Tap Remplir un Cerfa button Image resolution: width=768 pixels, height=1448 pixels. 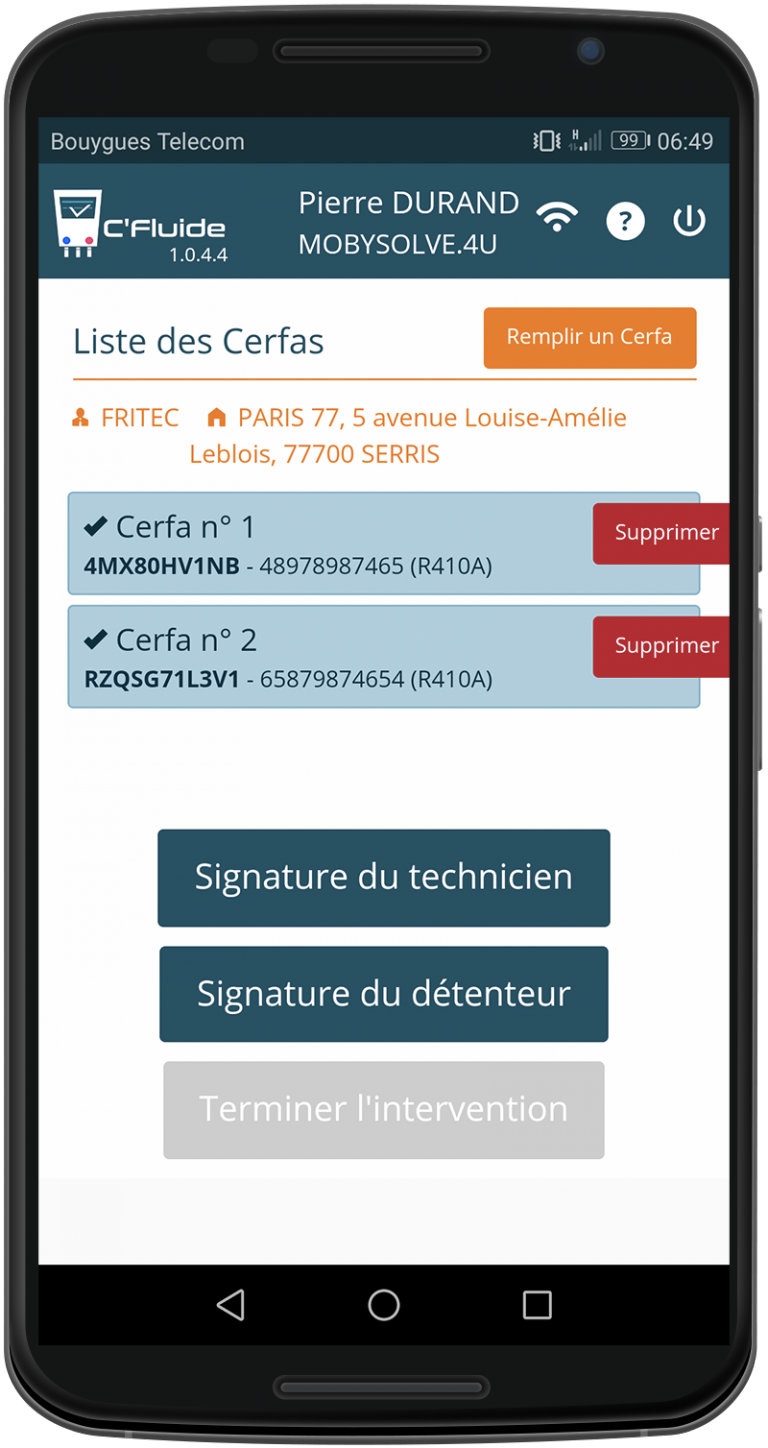(590, 337)
